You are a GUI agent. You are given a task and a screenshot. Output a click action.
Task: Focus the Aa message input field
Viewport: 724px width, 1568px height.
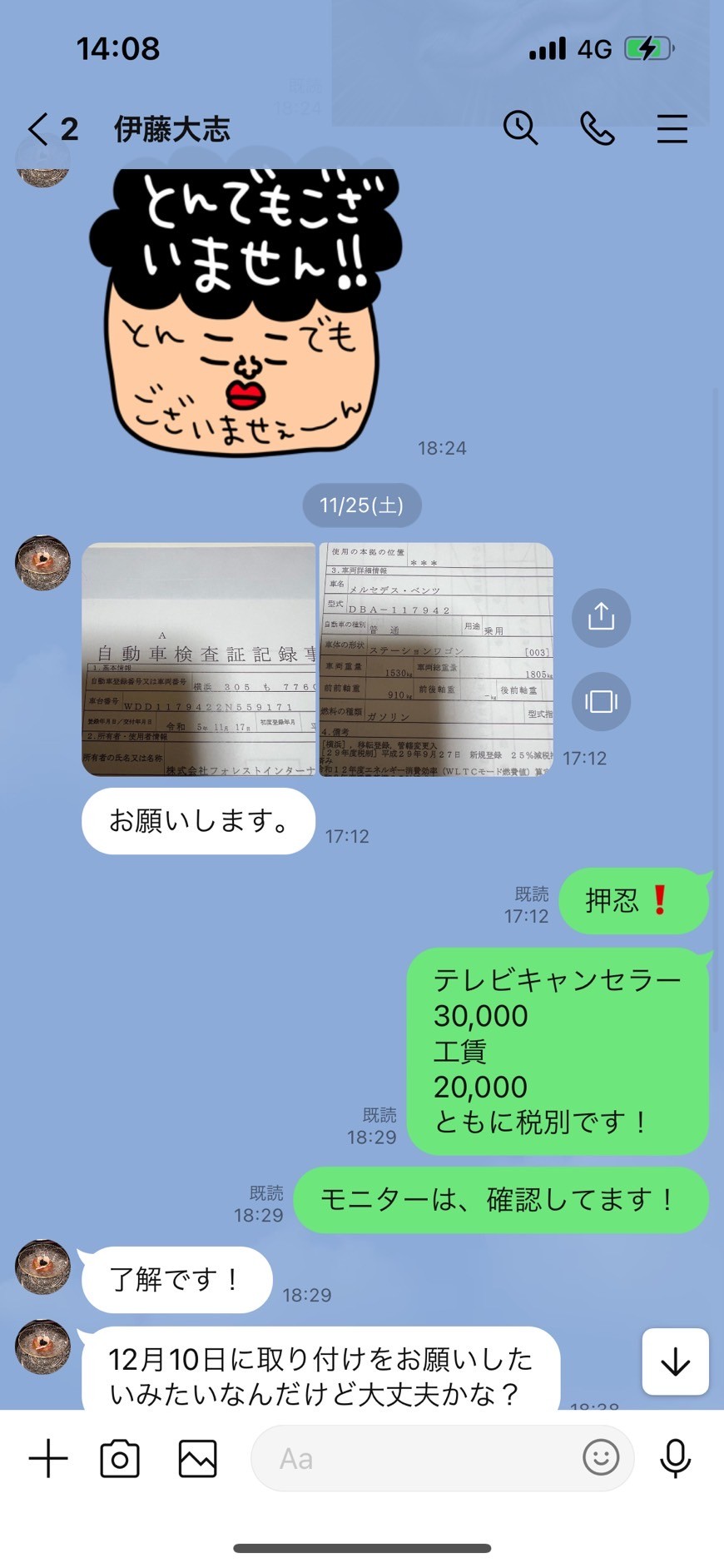(416, 1458)
